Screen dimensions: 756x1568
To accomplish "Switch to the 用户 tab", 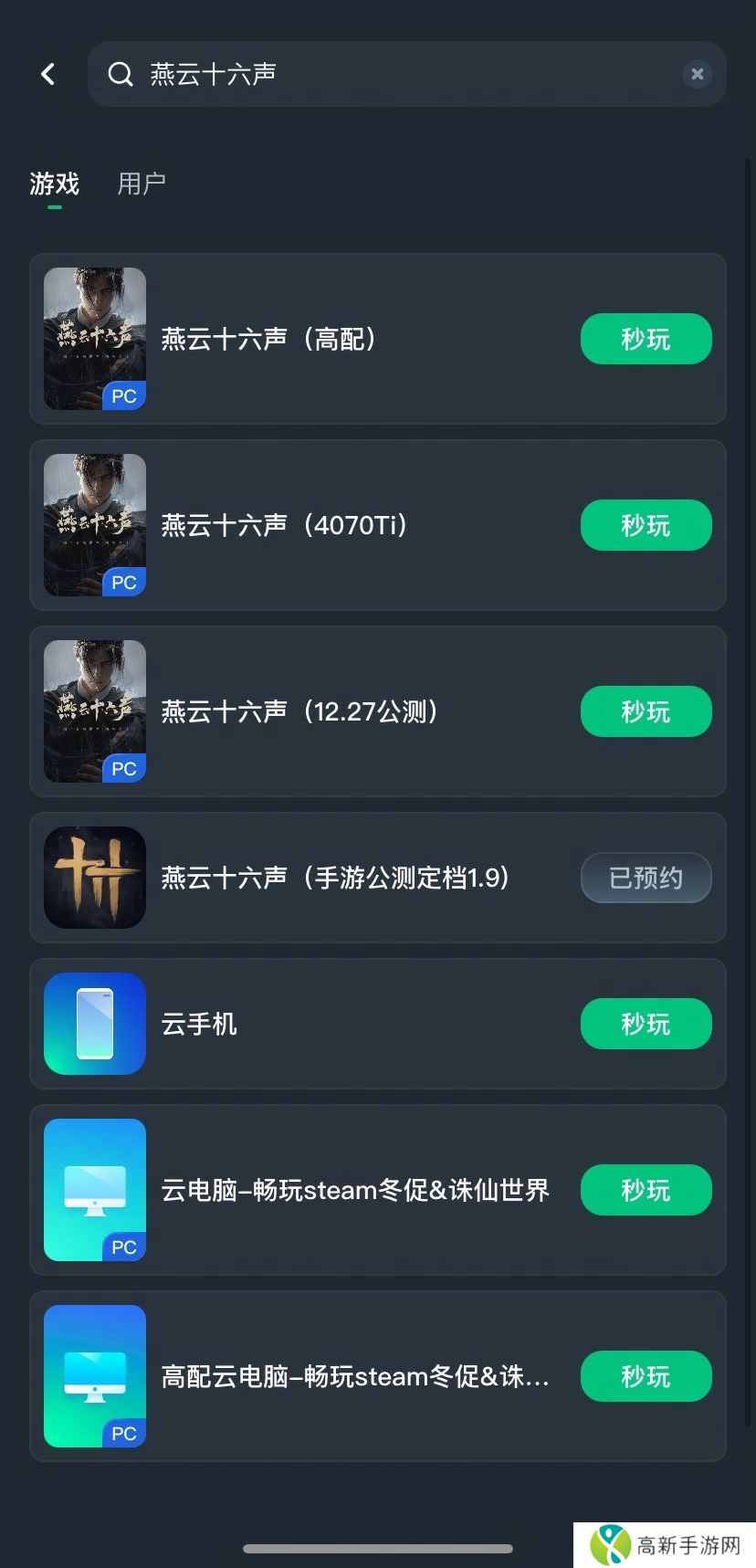I will pos(142,184).
